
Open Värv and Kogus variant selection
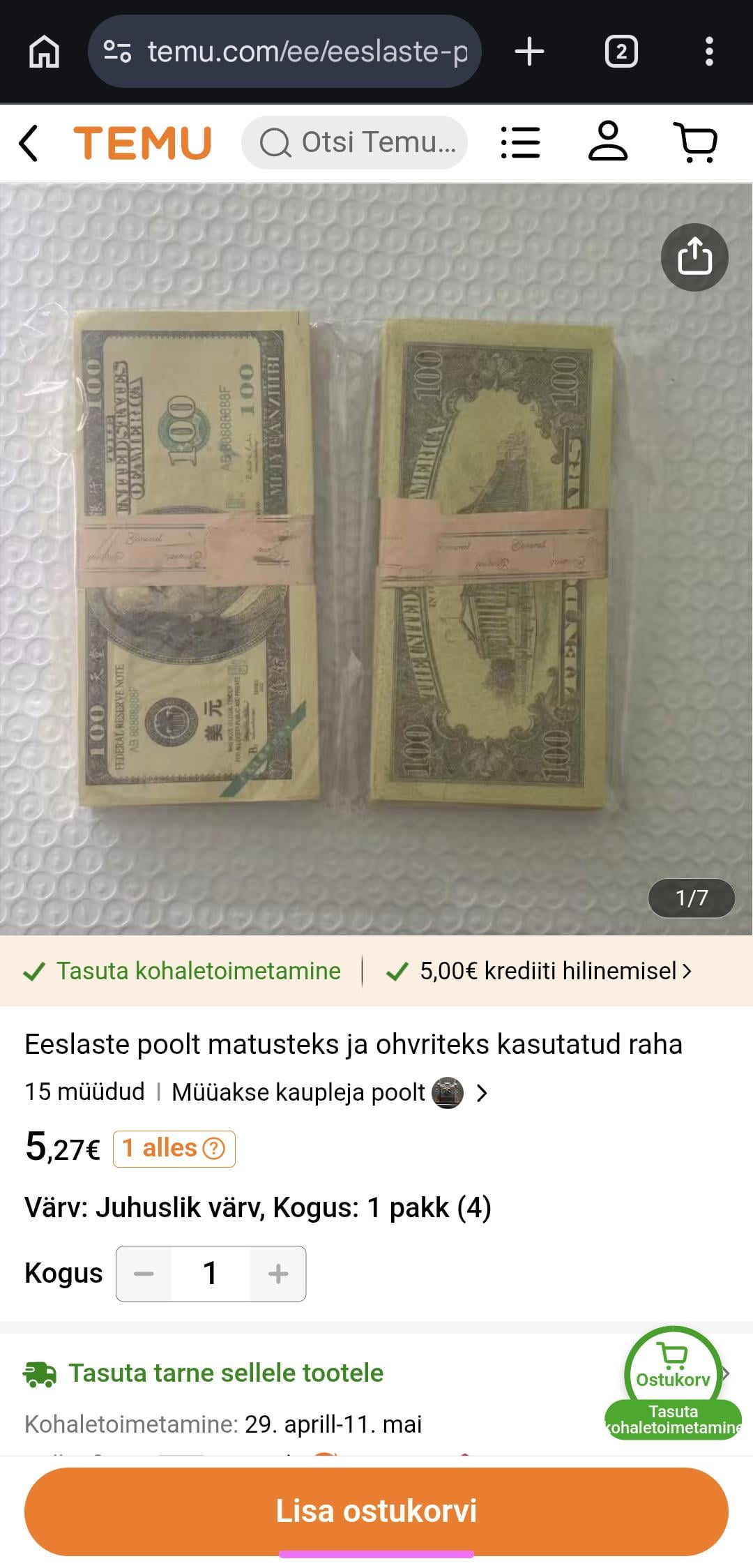click(258, 1207)
